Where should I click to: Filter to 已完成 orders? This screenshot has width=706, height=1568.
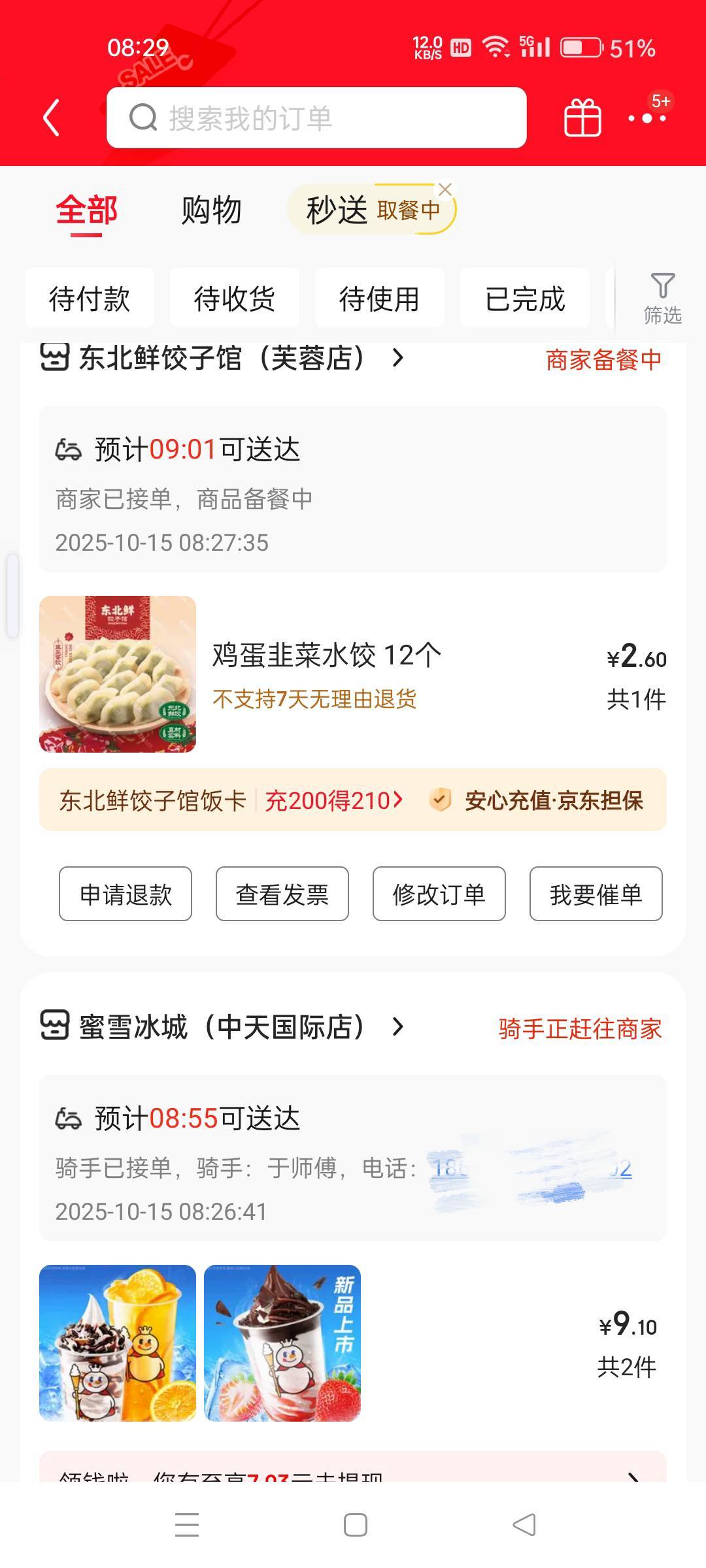(x=525, y=299)
